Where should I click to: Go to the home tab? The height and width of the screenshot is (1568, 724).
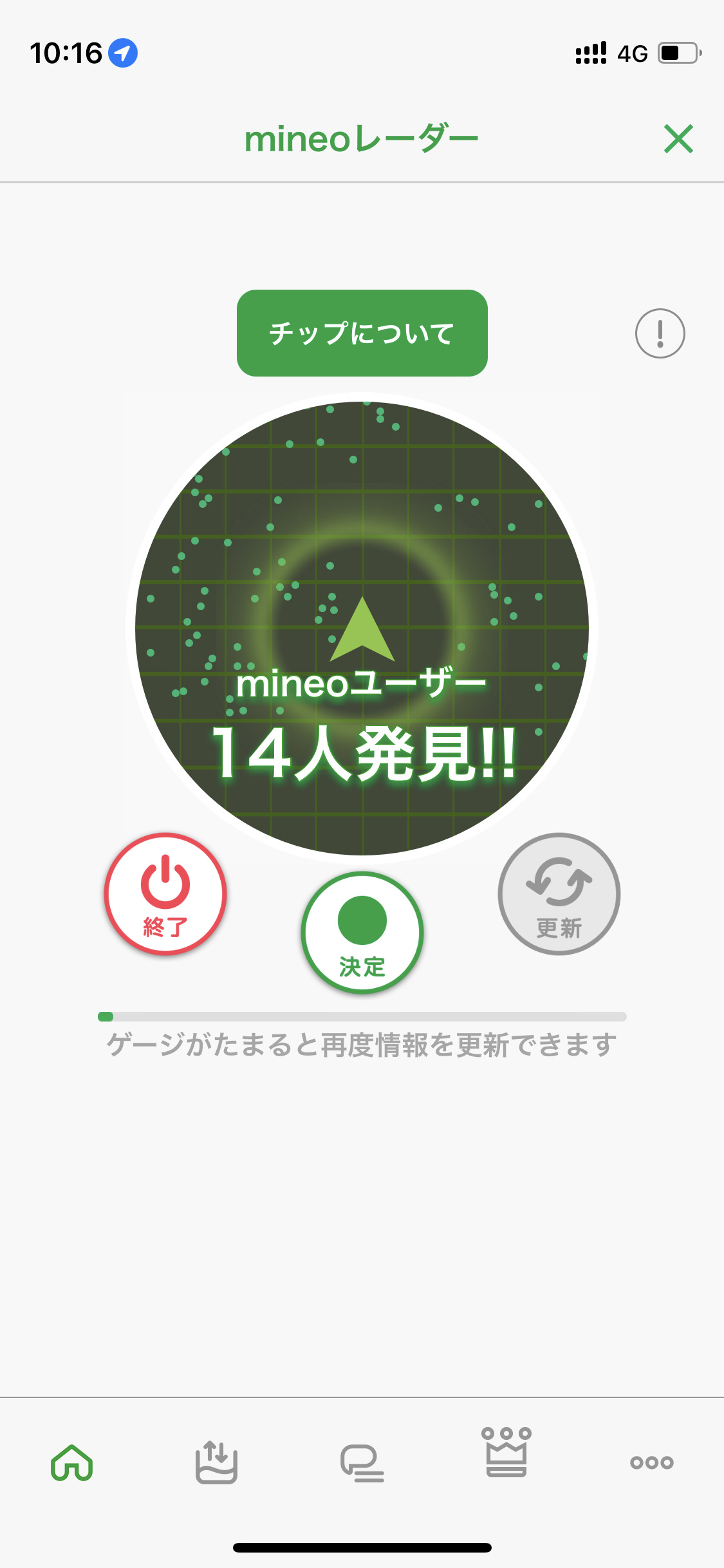[x=72, y=1462]
